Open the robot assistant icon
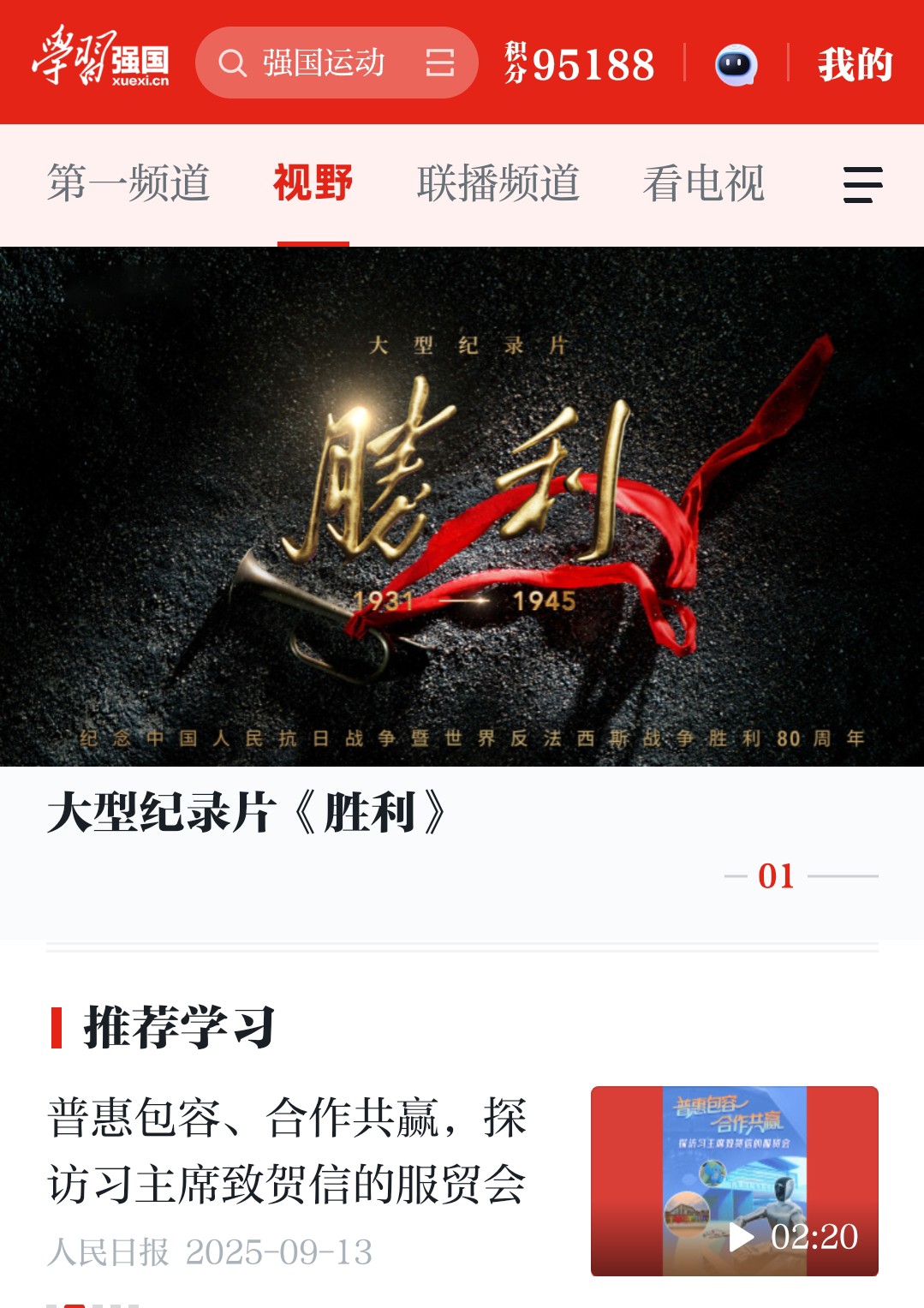Image resolution: width=924 pixels, height=1308 pixels. pyautogui.click(x=736, y=64)
